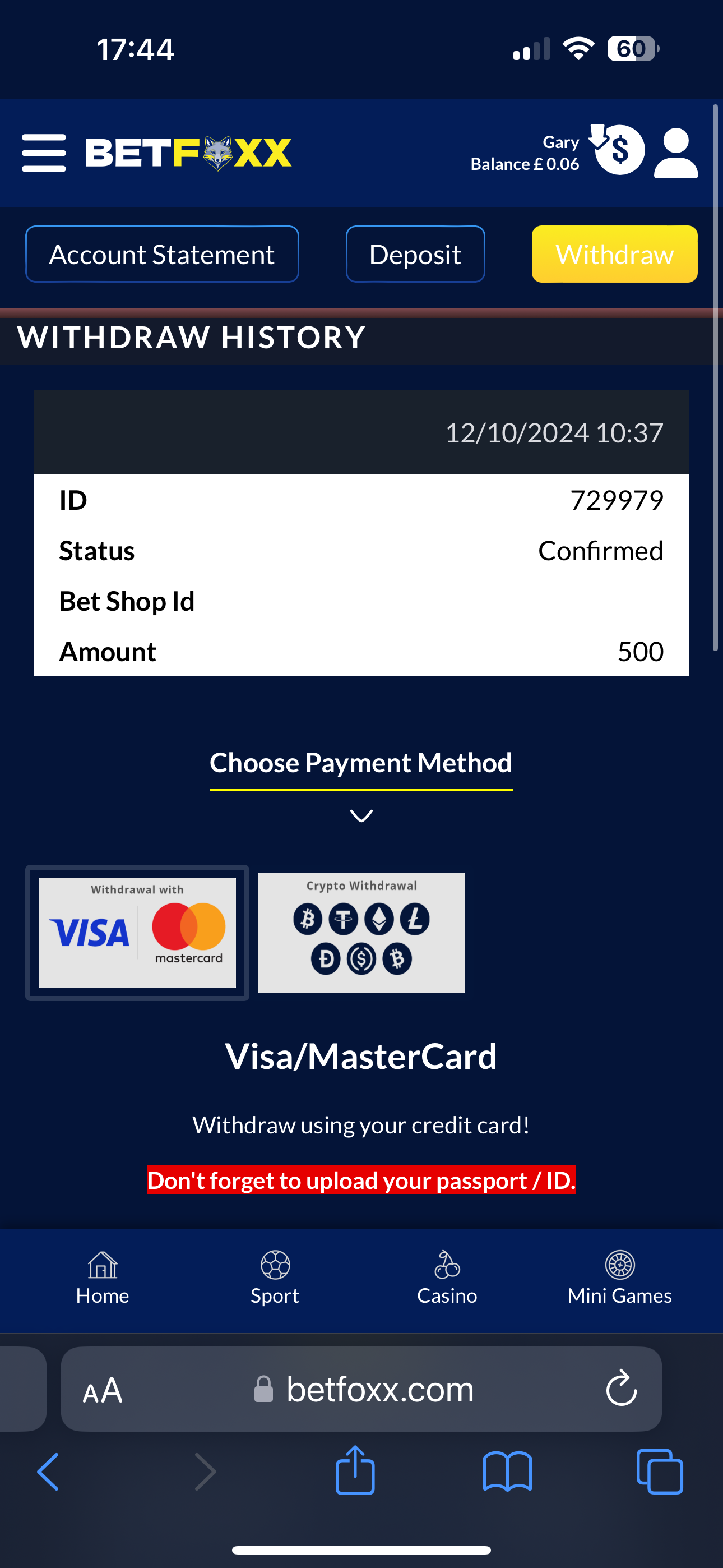723x1568 pixels.
Task: Switch to the Sport tab
Action: click(275, 1278)
